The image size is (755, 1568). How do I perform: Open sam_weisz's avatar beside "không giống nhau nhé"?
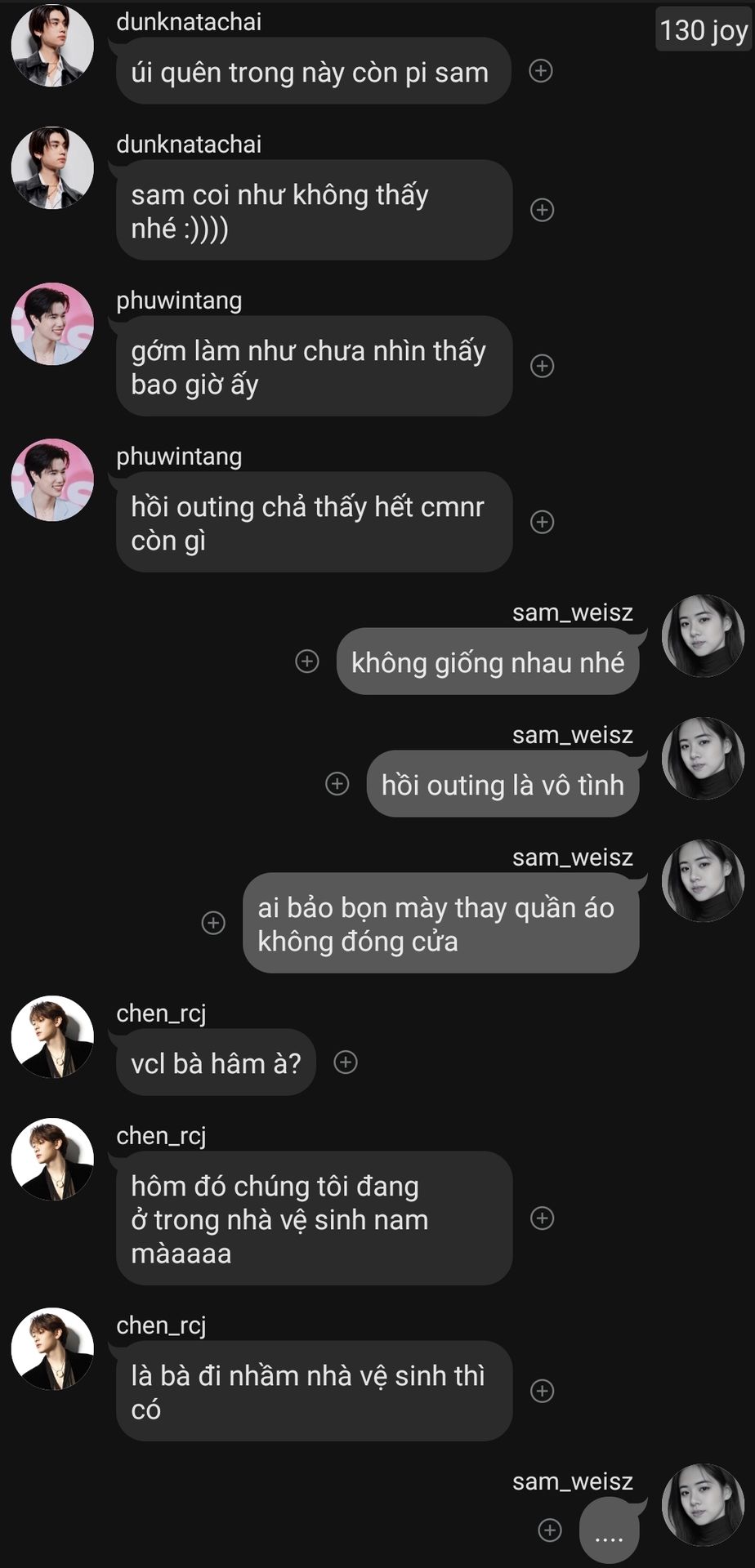click(703, 636)
